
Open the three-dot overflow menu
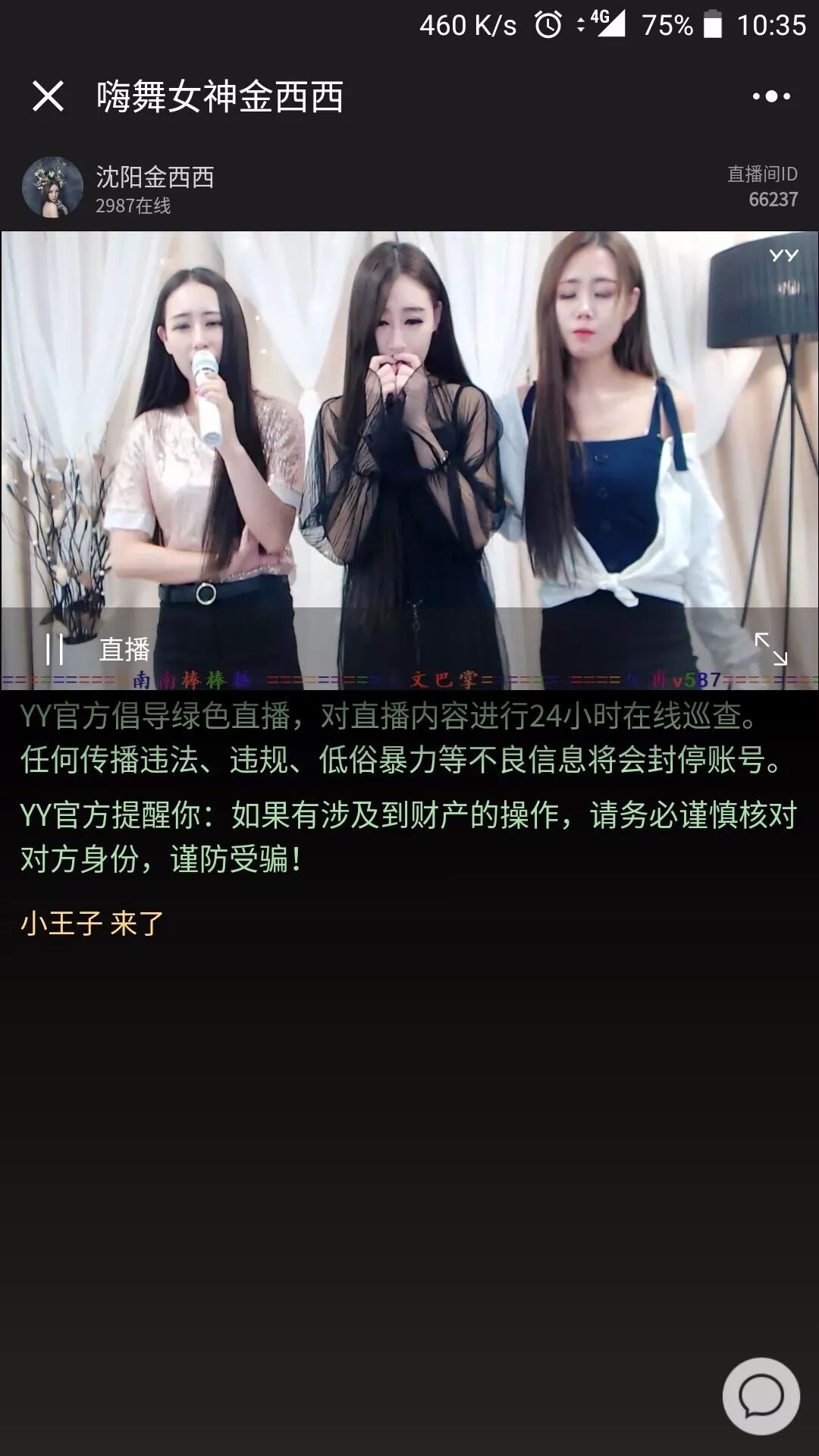point(771,96)
